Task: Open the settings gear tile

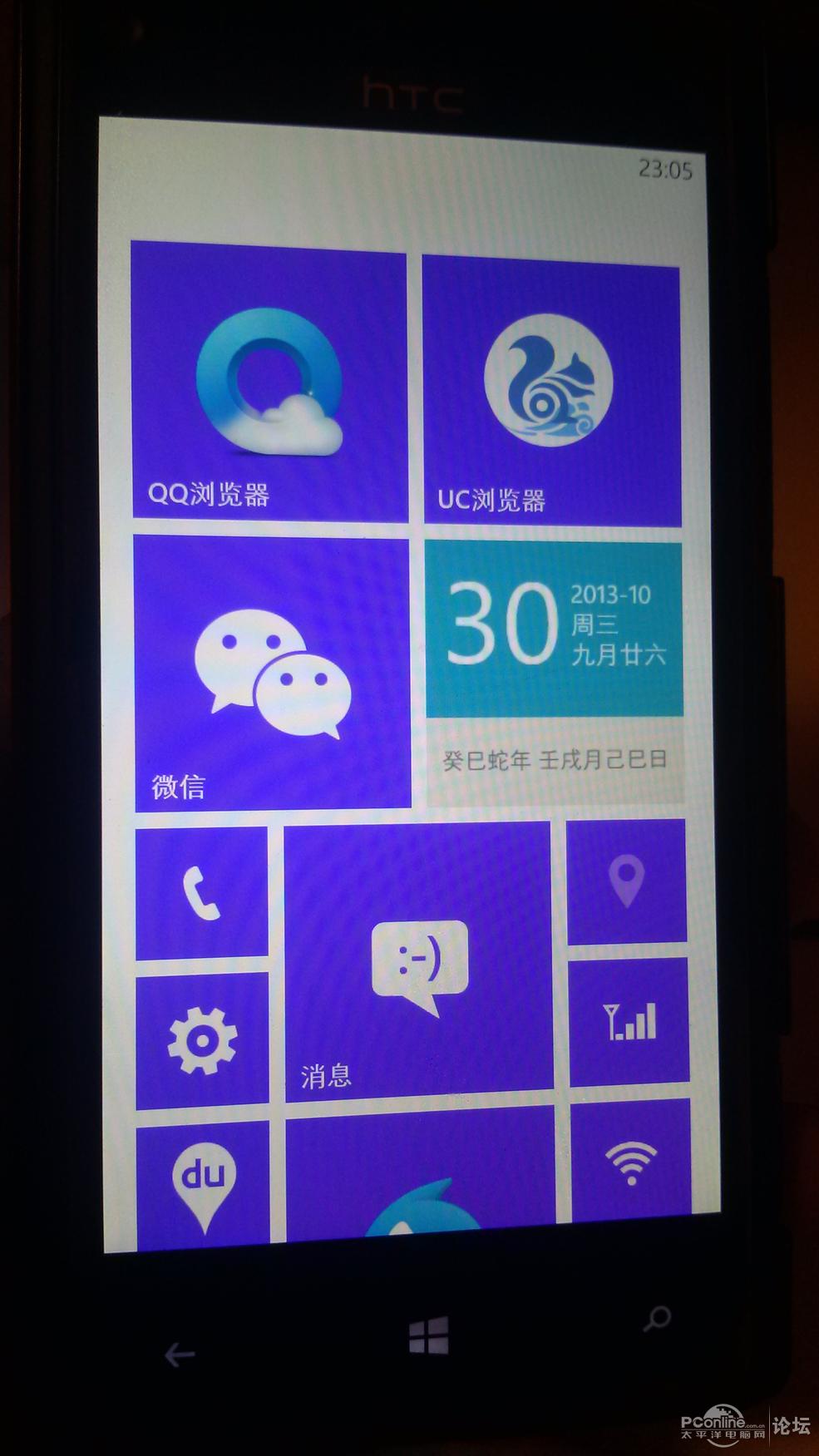Action: pyautogui.click(x=201, y=1039)
